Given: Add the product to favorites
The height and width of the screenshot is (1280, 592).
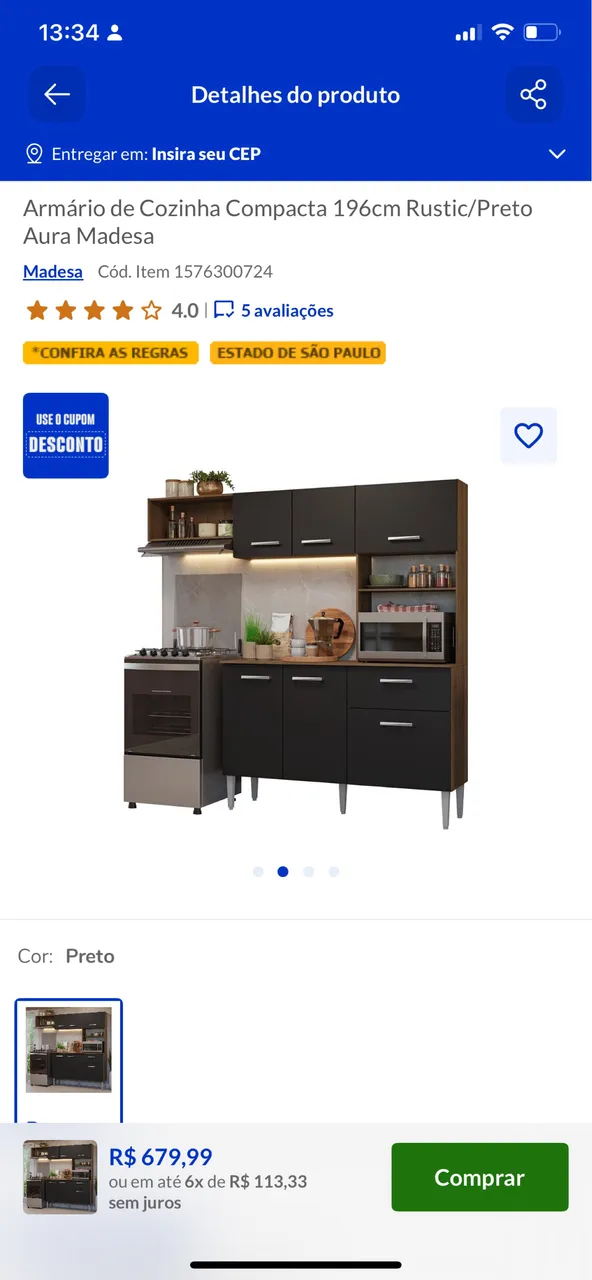Looking at the screenshot, I should click(x=528, y=435).
